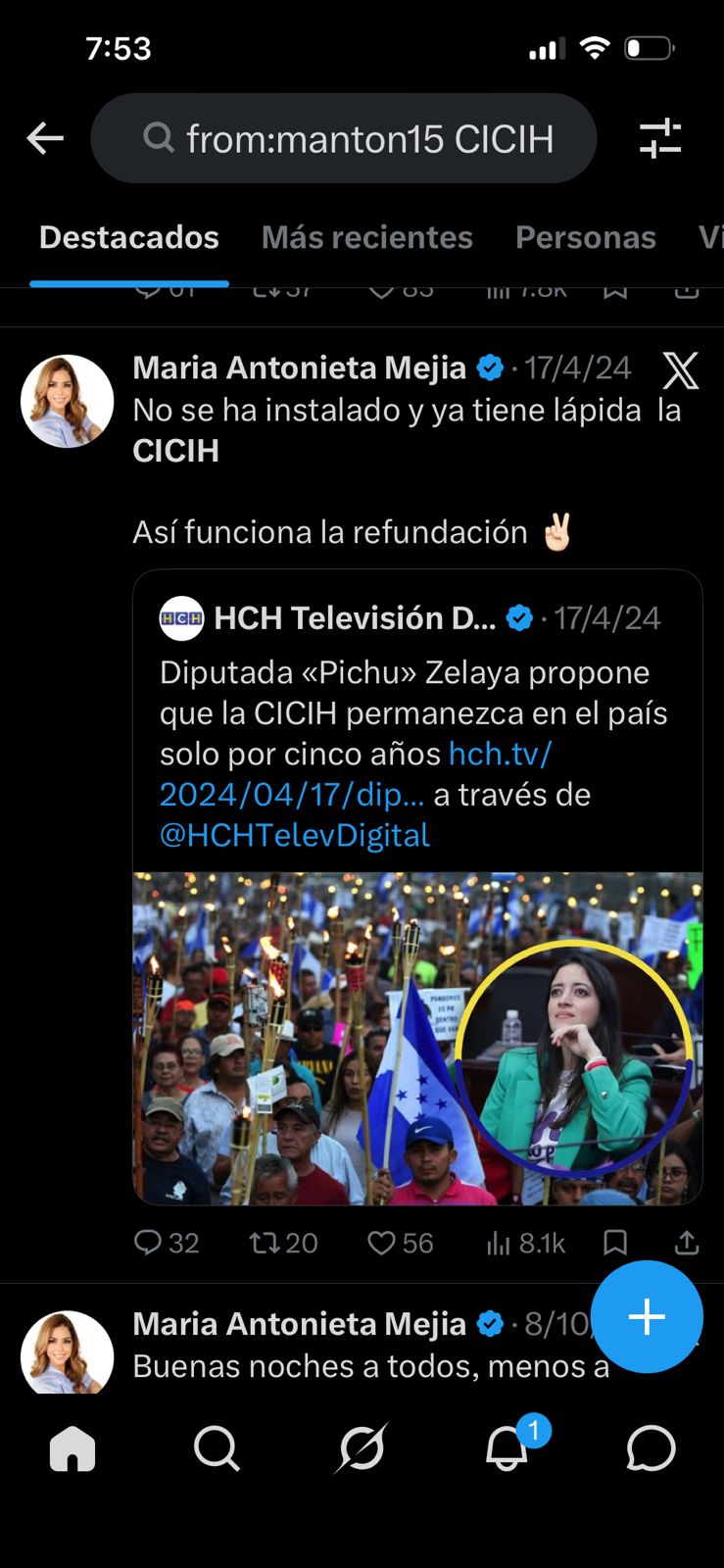Like the post with 56 likes
This screenshot has width=724, height=1568.
pyautogui.click(x=400, y=1244)
